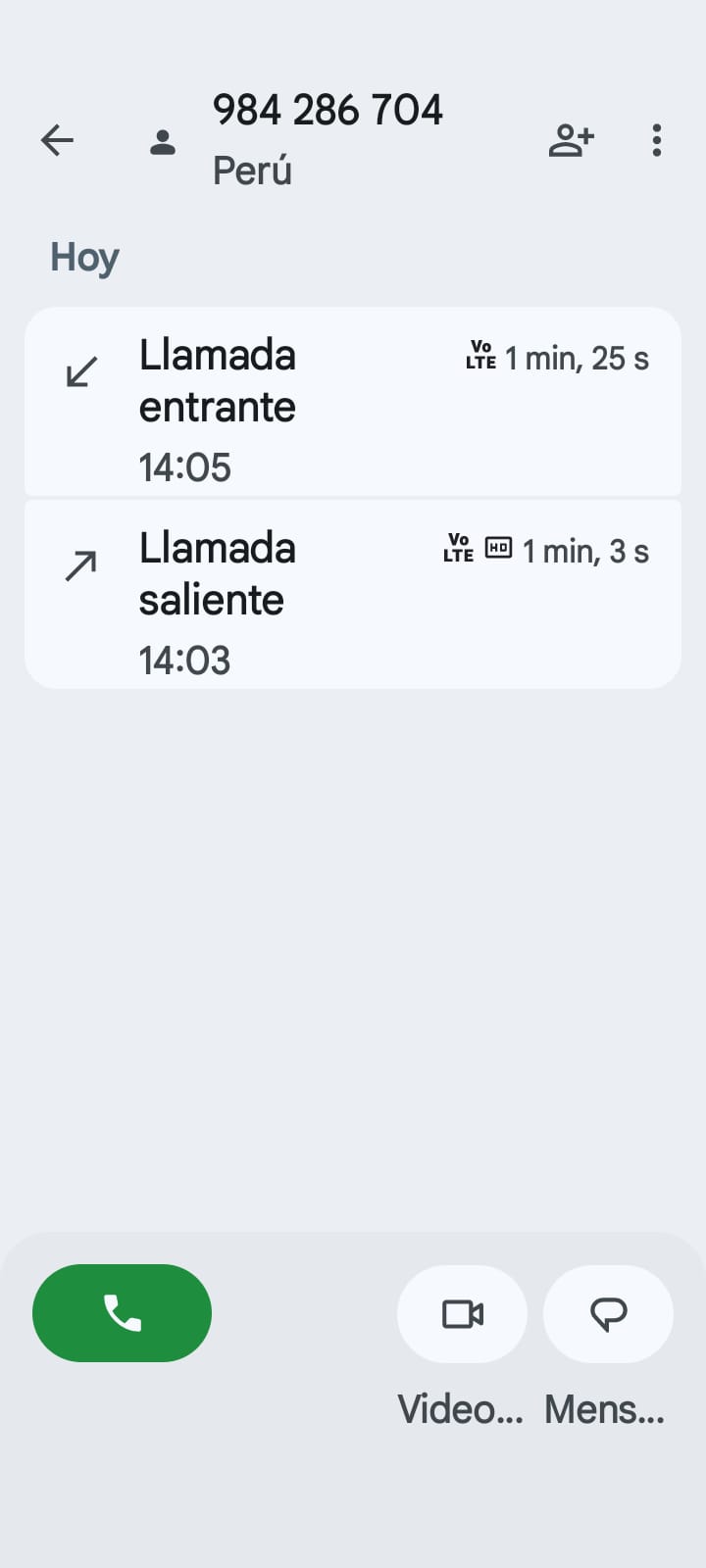Go back using the arrow icon

57,140
